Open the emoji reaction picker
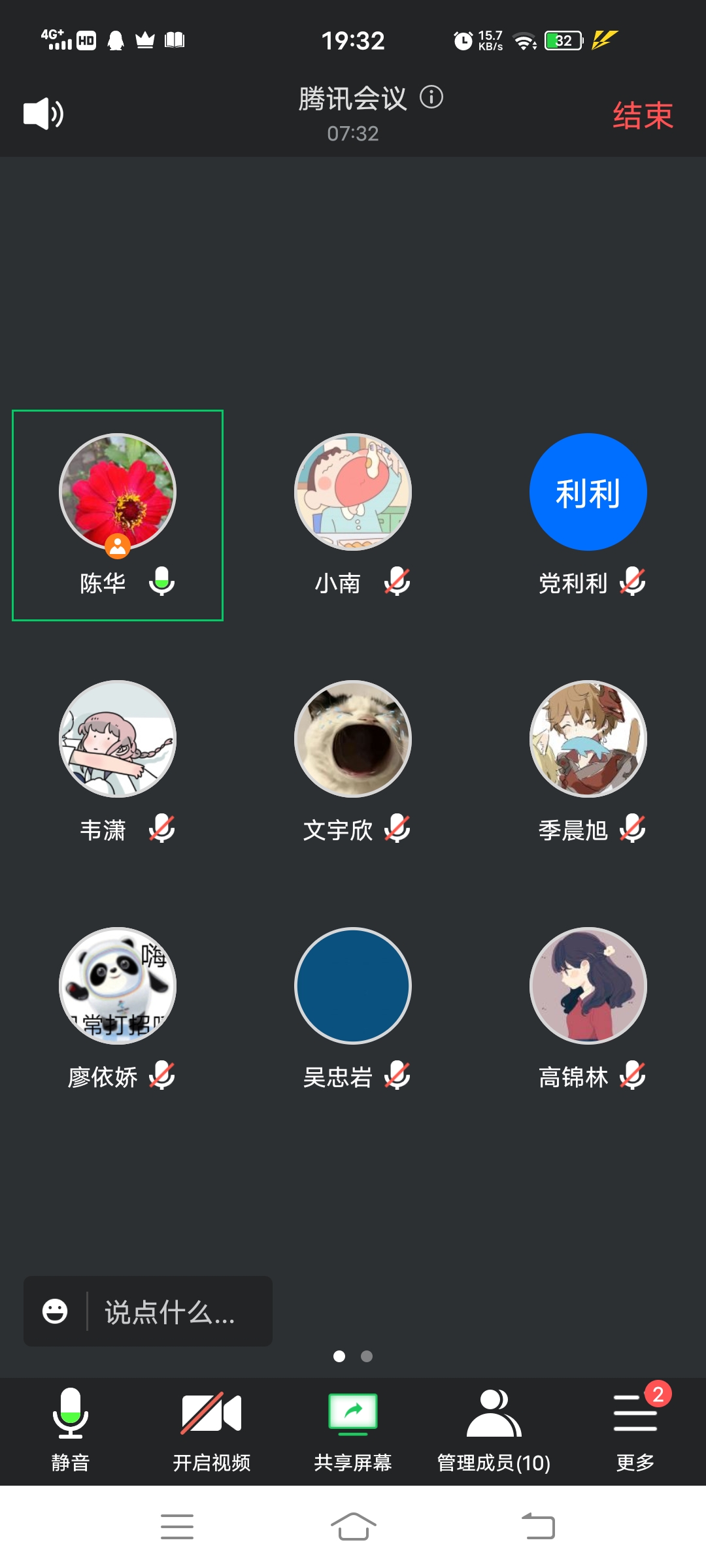The height and width of the screenshot is (1568, 706). click(55, 1311)
